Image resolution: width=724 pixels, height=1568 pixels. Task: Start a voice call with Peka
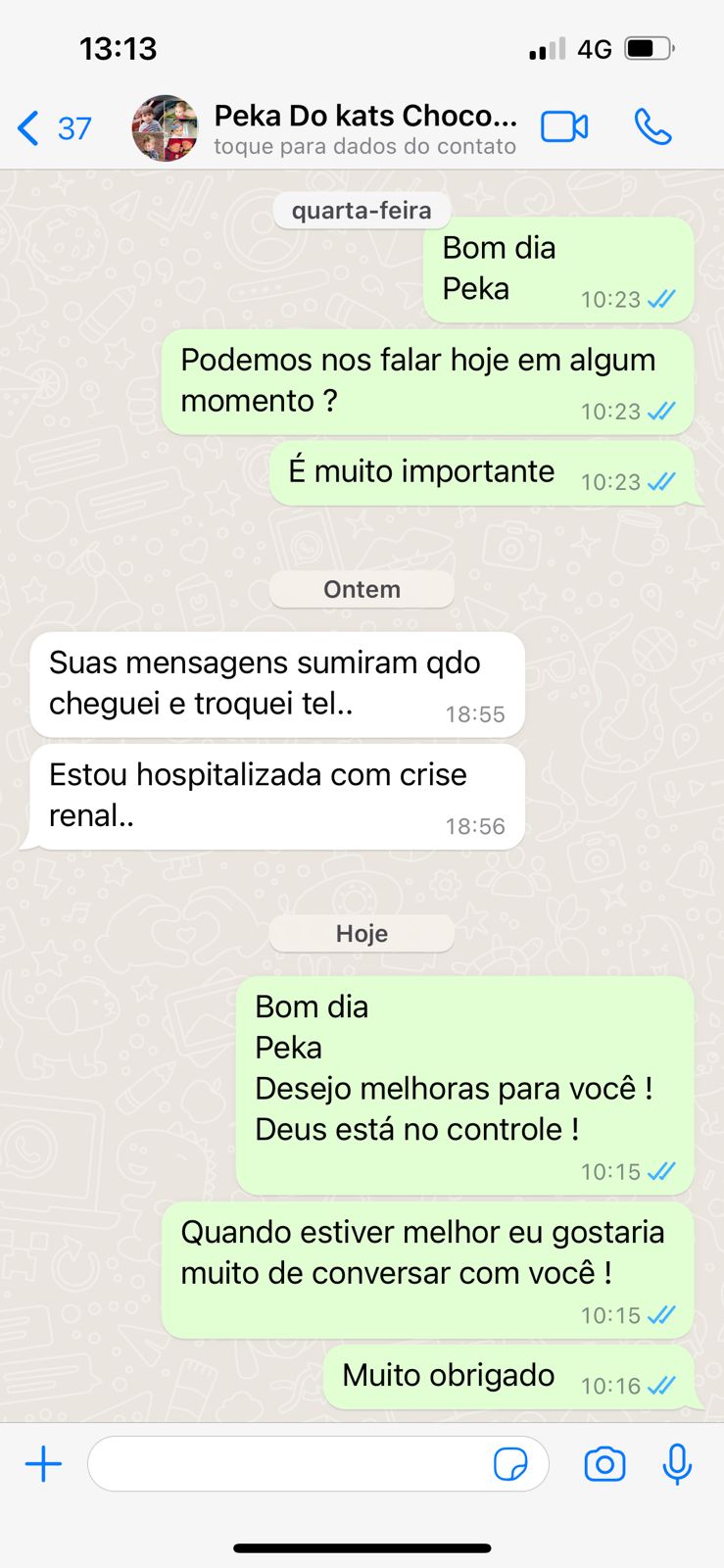[652, 127]
